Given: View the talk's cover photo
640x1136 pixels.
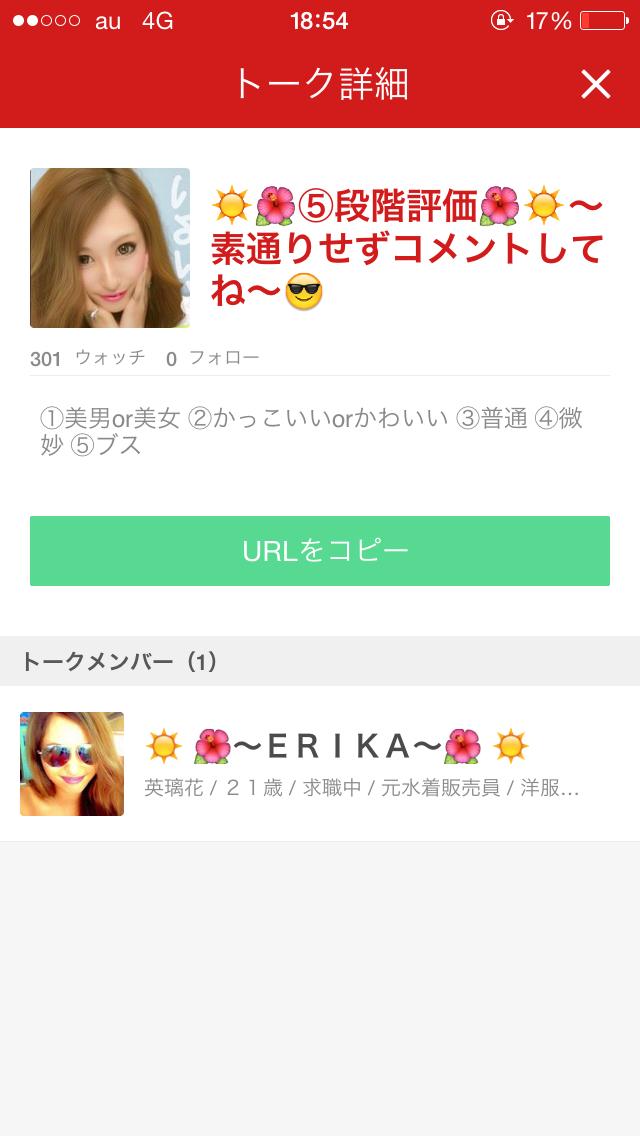Looking at the screenshot, I should tap(110, 248).
